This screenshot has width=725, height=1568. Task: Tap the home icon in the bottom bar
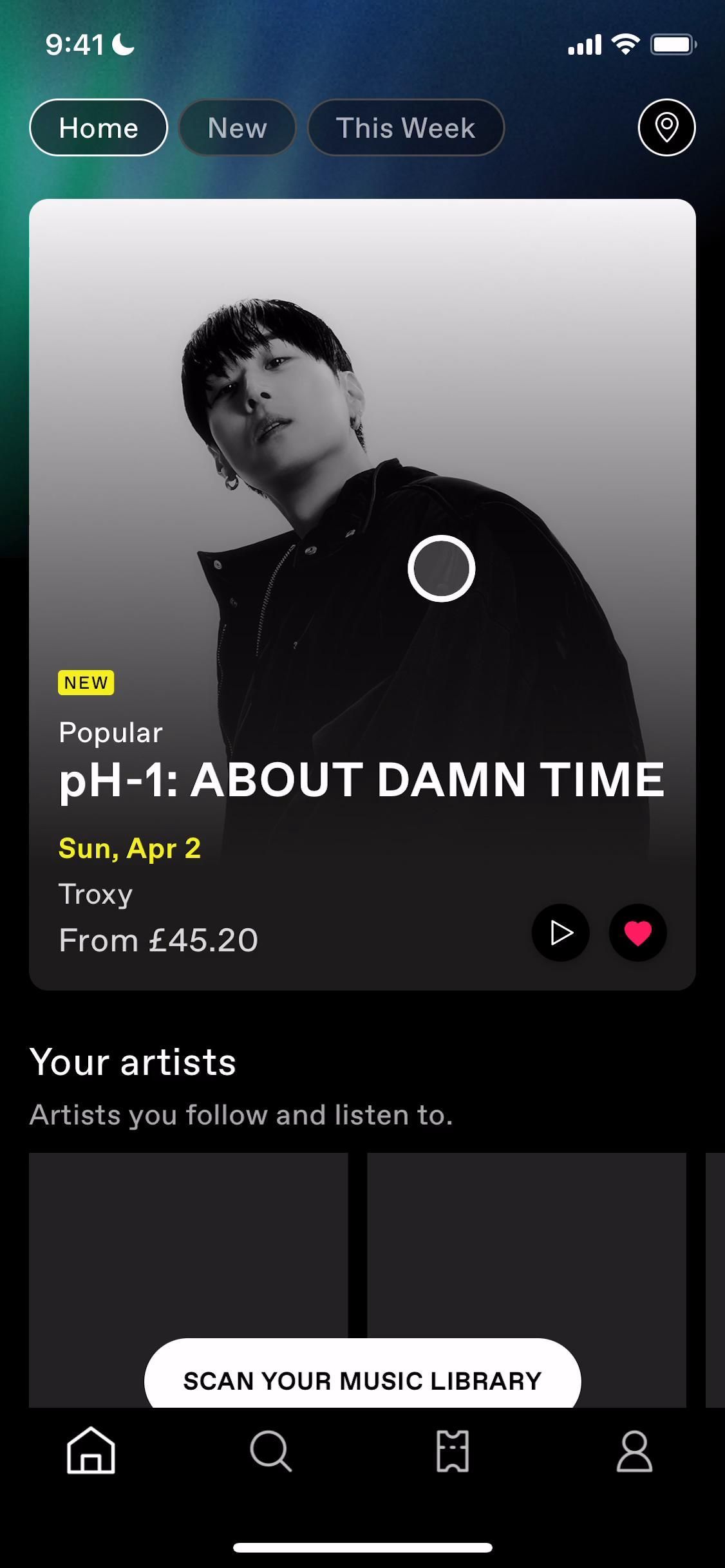[x=91, y=1451]
